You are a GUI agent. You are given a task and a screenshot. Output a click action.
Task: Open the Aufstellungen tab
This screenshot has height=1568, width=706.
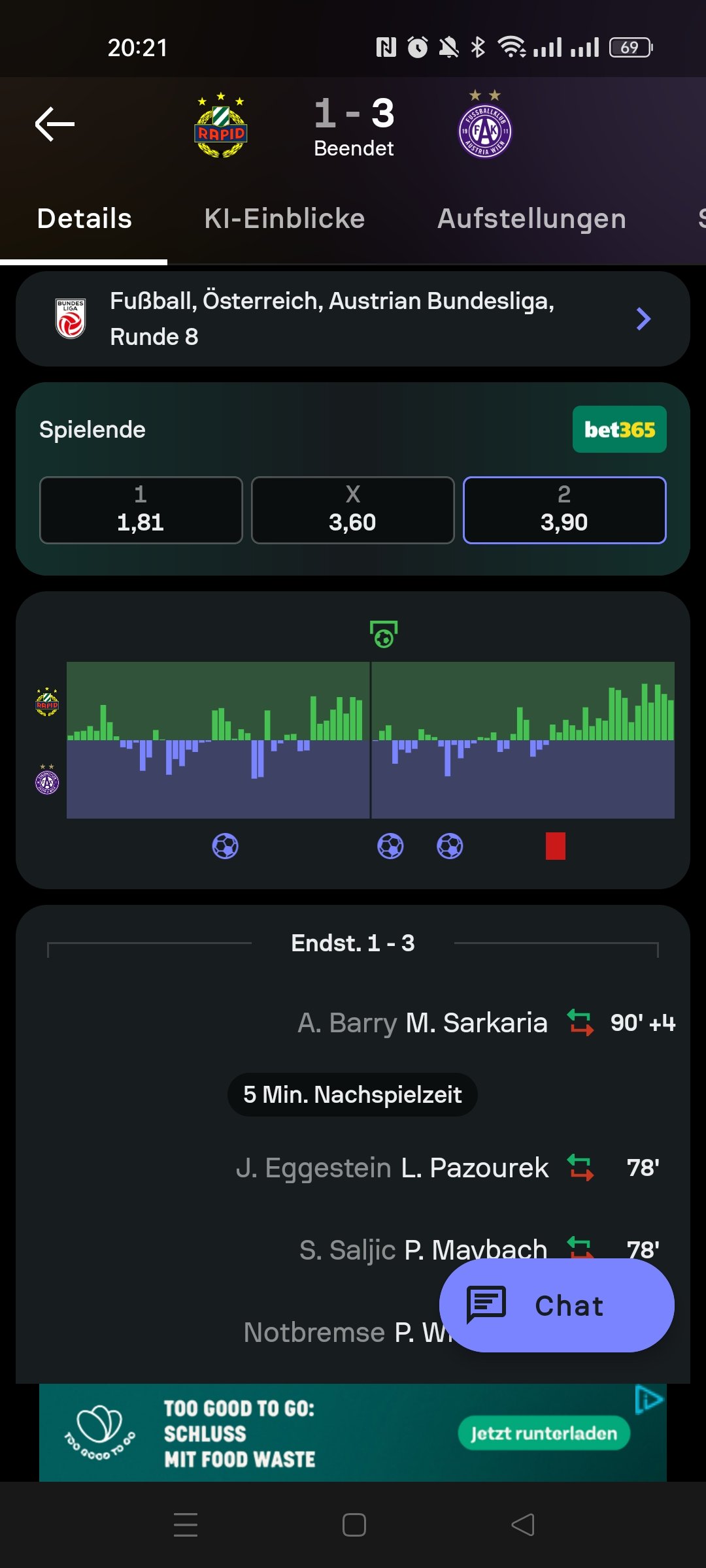[531, 219]
